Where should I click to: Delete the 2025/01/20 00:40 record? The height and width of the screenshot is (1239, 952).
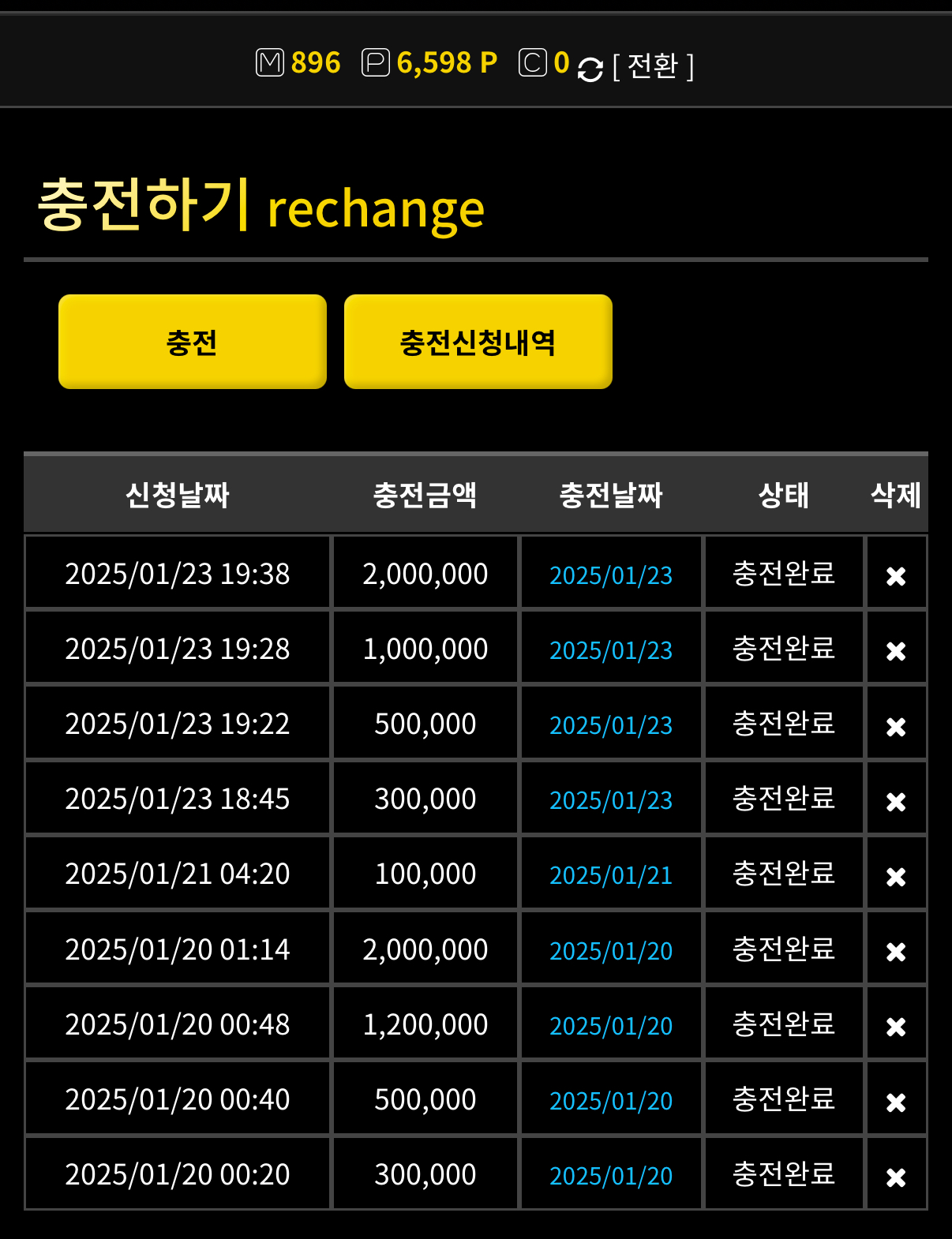896,1102
